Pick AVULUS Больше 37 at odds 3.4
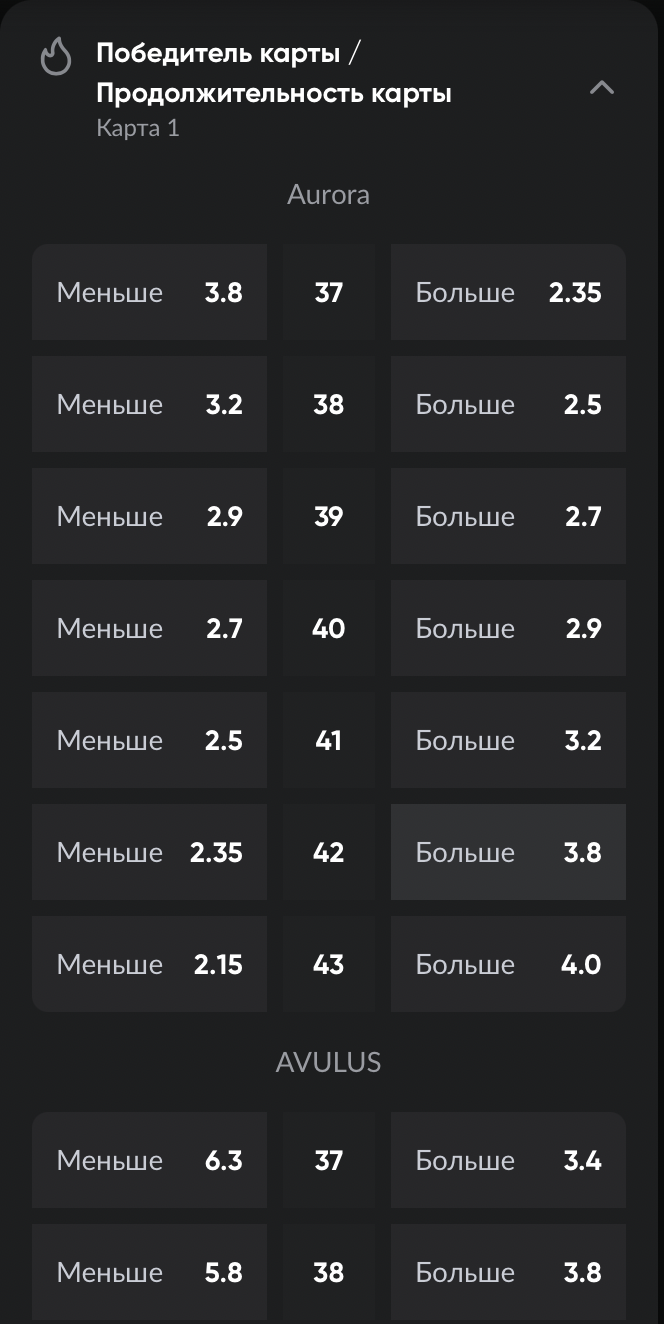The width and height of the screenshot is (664, 1324). point(508,1160)
